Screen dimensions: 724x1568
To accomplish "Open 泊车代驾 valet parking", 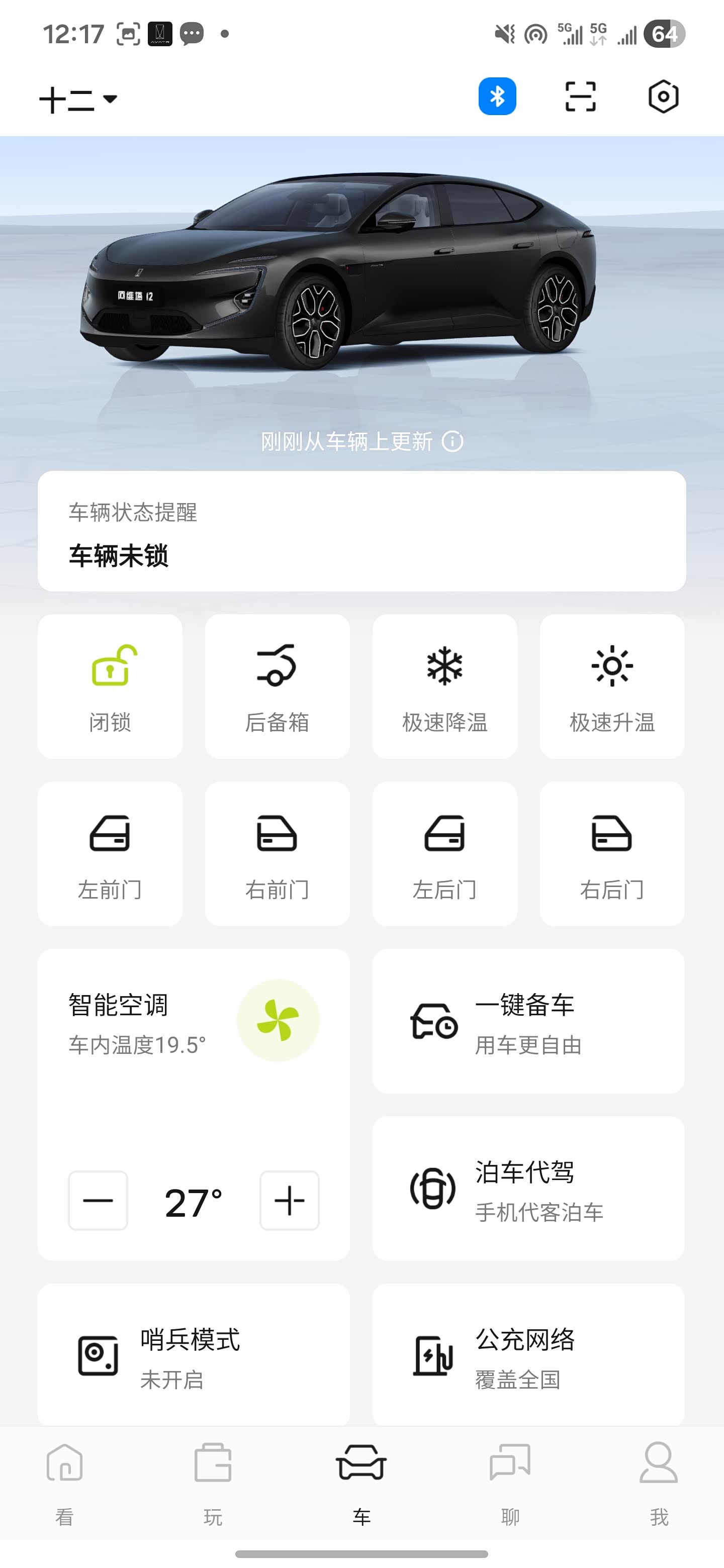I will (x=528, y=1188).
